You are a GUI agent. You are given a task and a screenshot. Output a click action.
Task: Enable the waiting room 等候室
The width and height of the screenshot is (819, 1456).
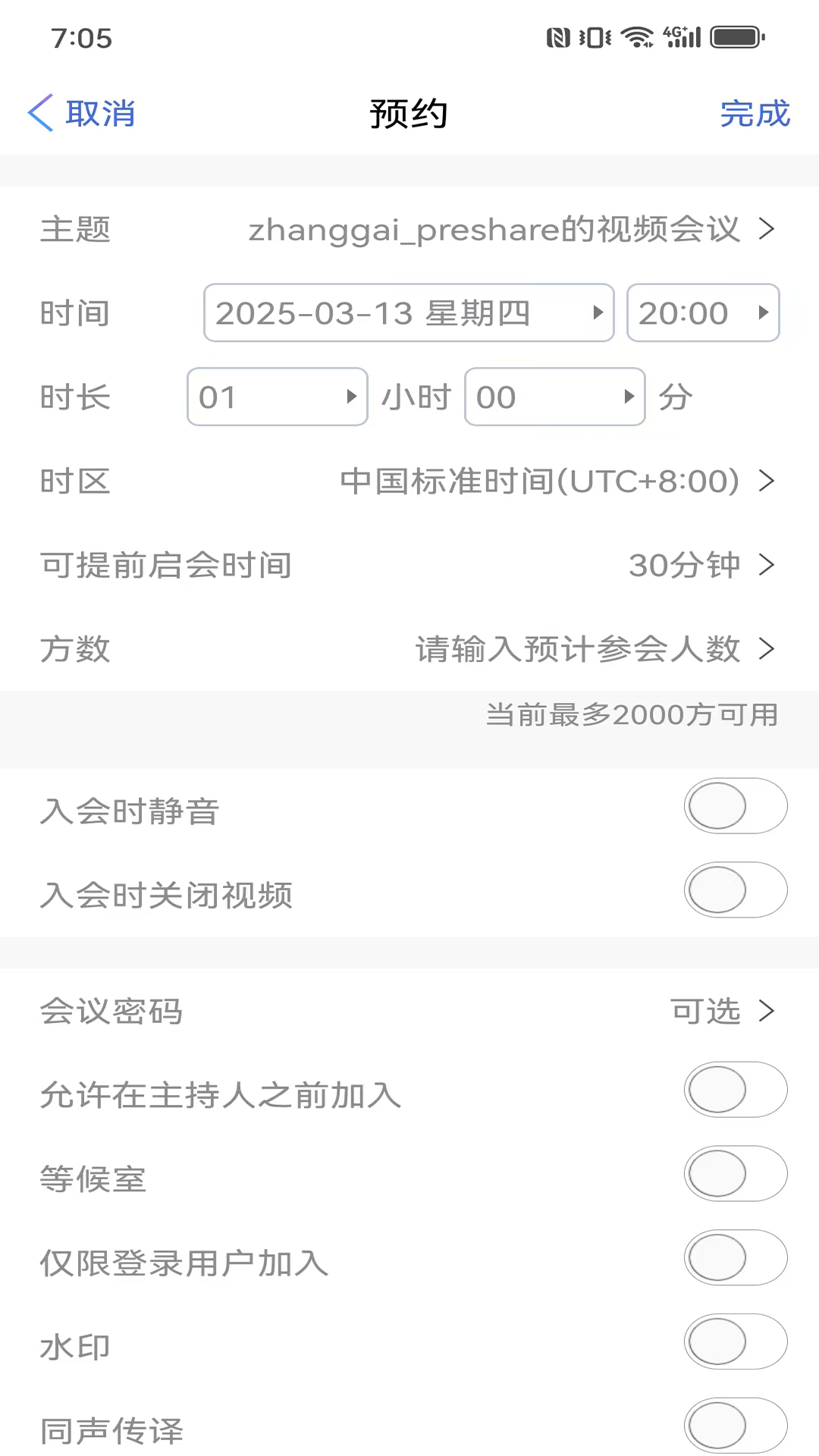(734, 1172)
